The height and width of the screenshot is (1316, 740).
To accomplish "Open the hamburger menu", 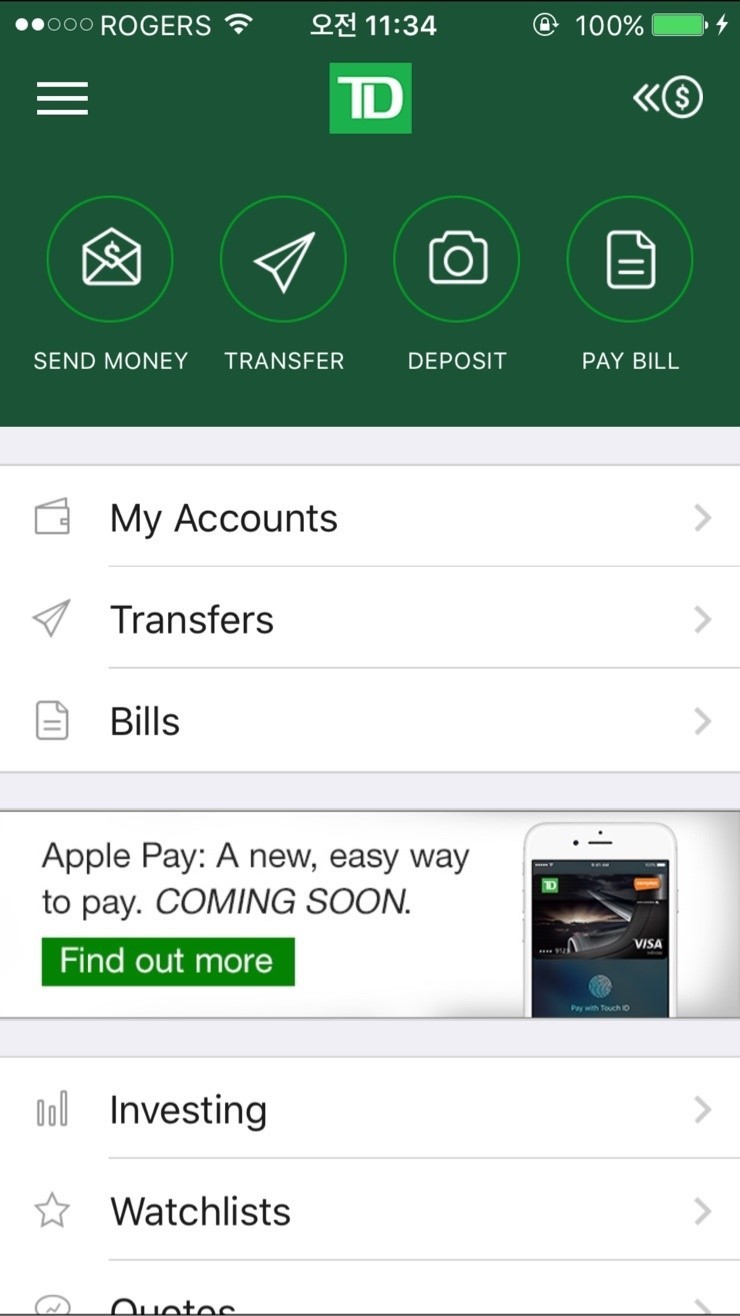I will tap(62, 98).
